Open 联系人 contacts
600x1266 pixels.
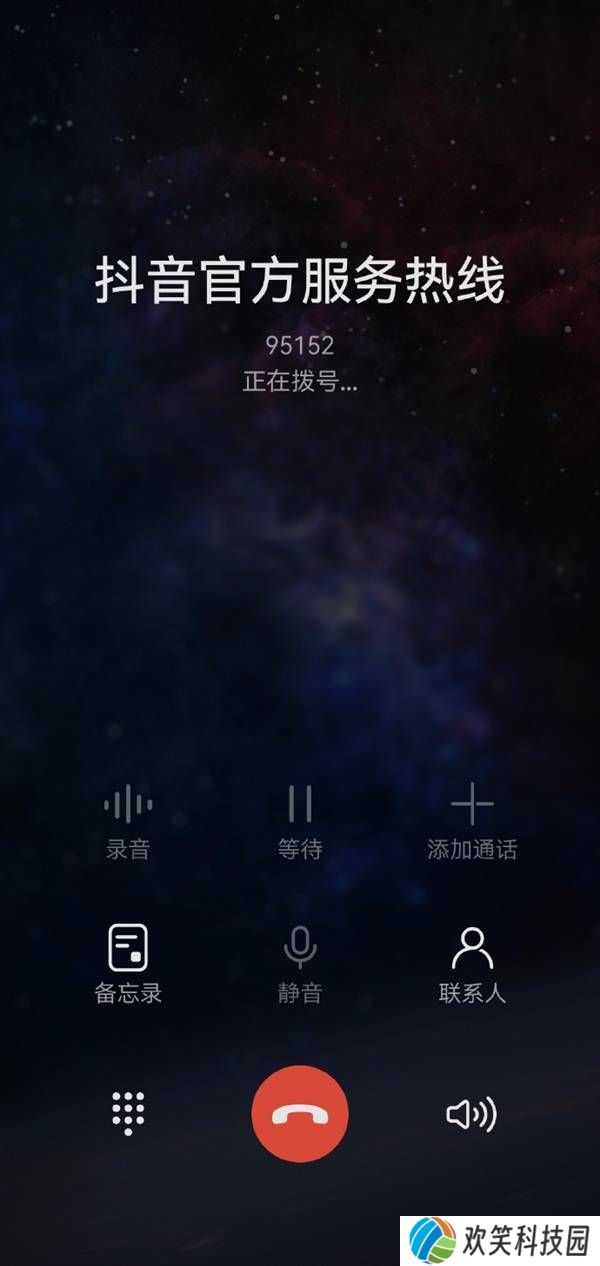click(x=472, y=964)
